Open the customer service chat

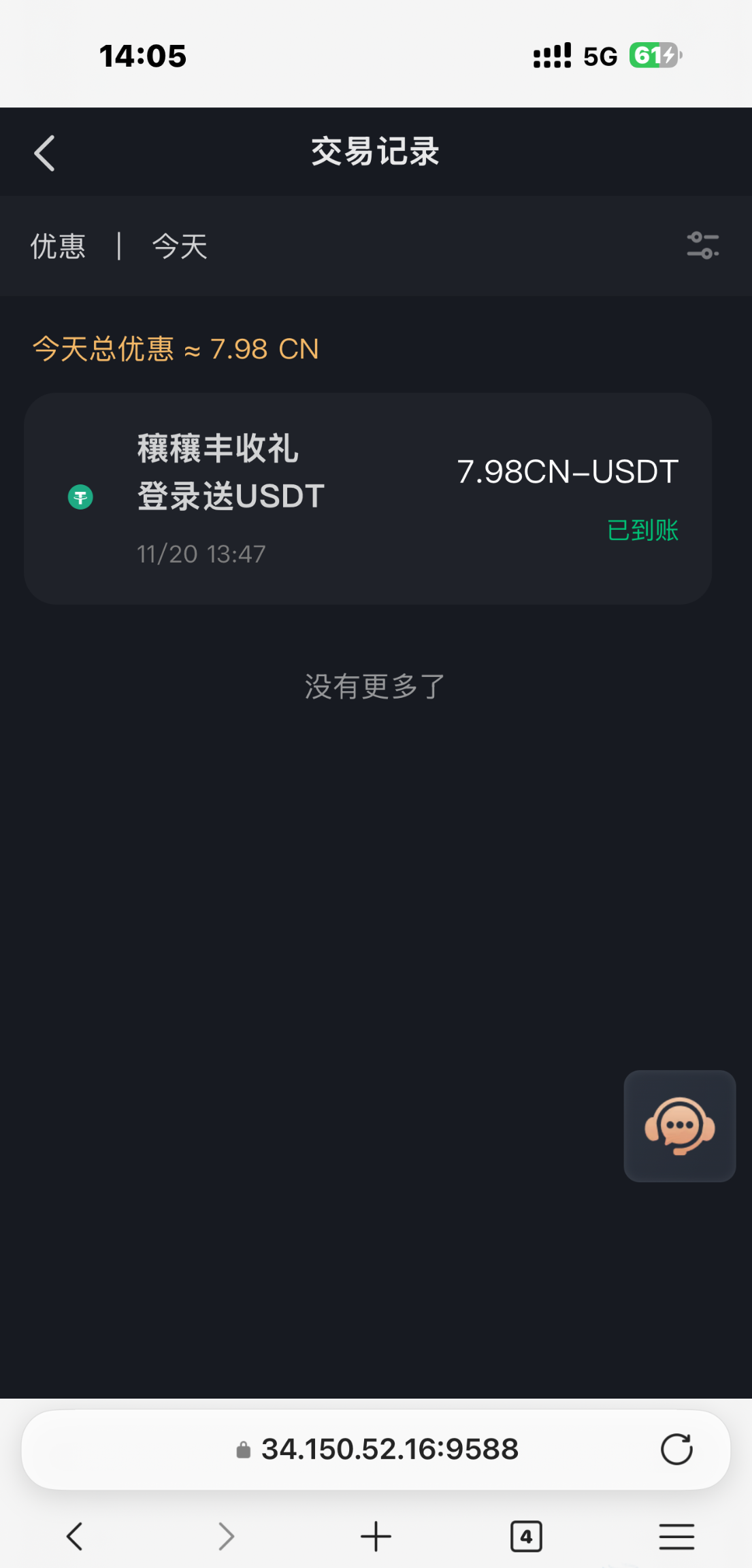coord(679,1126)
